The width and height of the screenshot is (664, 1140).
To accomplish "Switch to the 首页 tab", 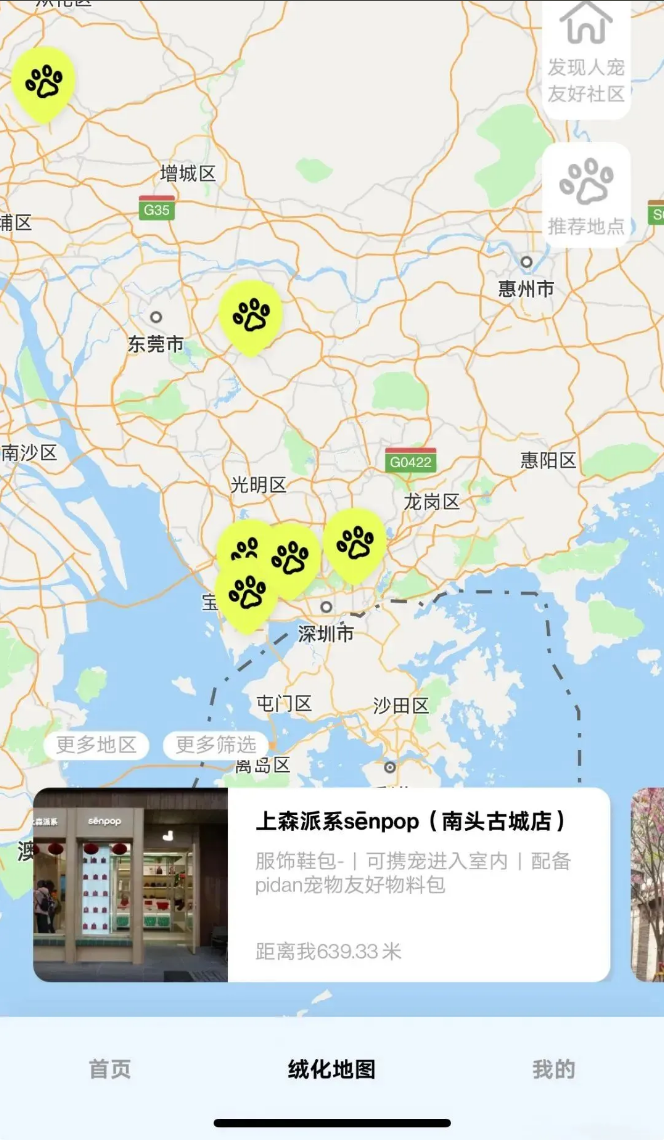I will 110,1069.
